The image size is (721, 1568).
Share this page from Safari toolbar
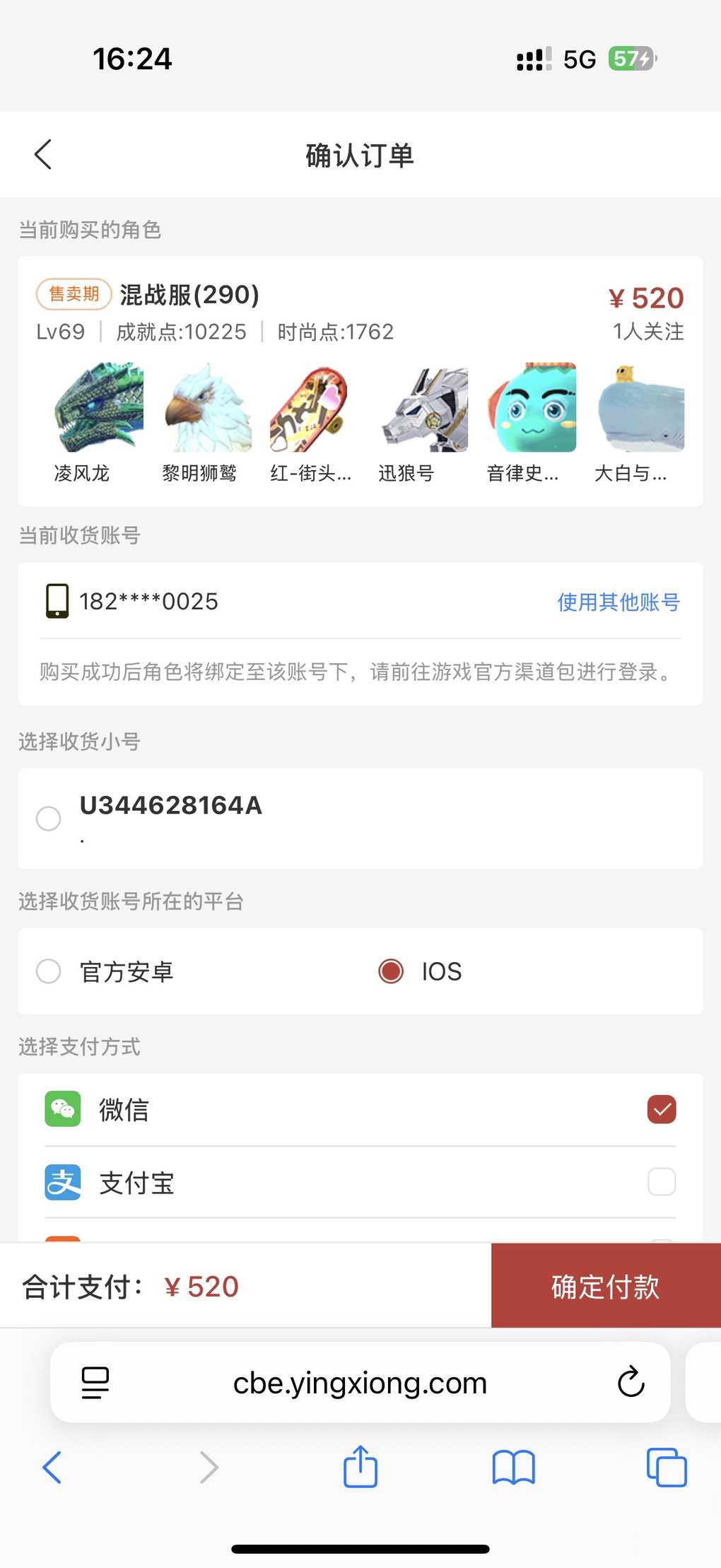[360, 1468]
